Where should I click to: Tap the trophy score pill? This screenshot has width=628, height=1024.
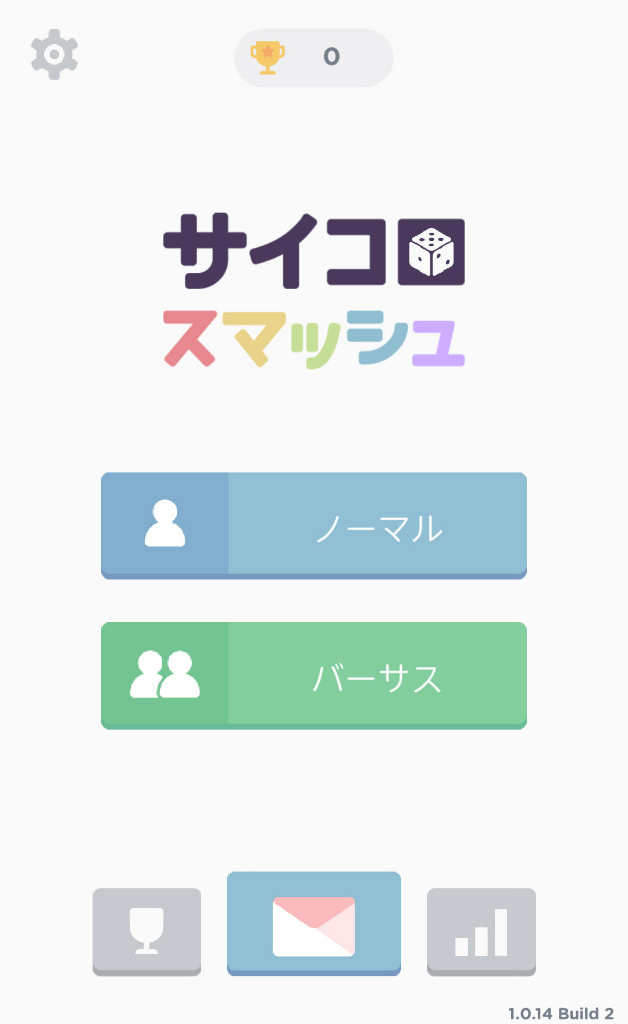coord(313,57)
